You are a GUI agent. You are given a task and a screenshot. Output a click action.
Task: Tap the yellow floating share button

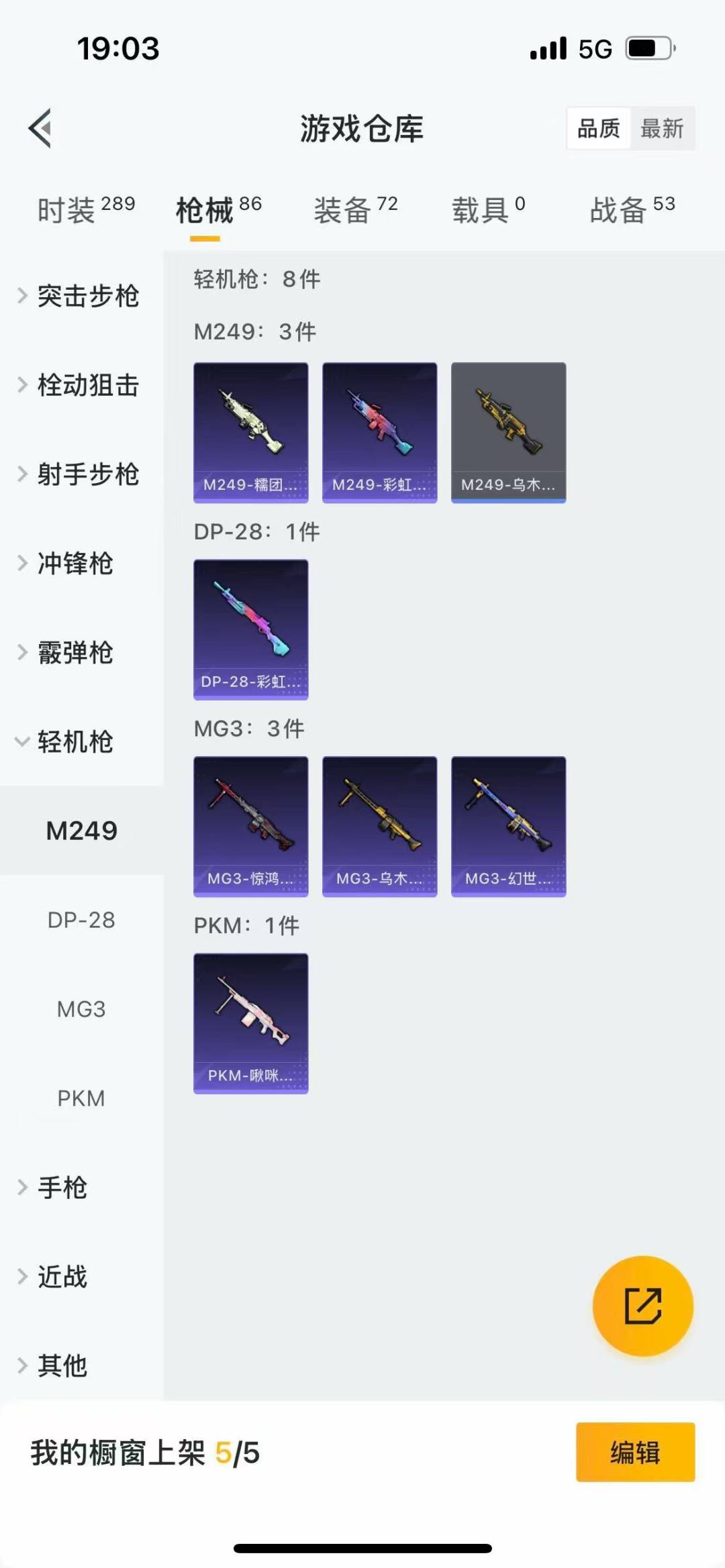(642, 1306)
